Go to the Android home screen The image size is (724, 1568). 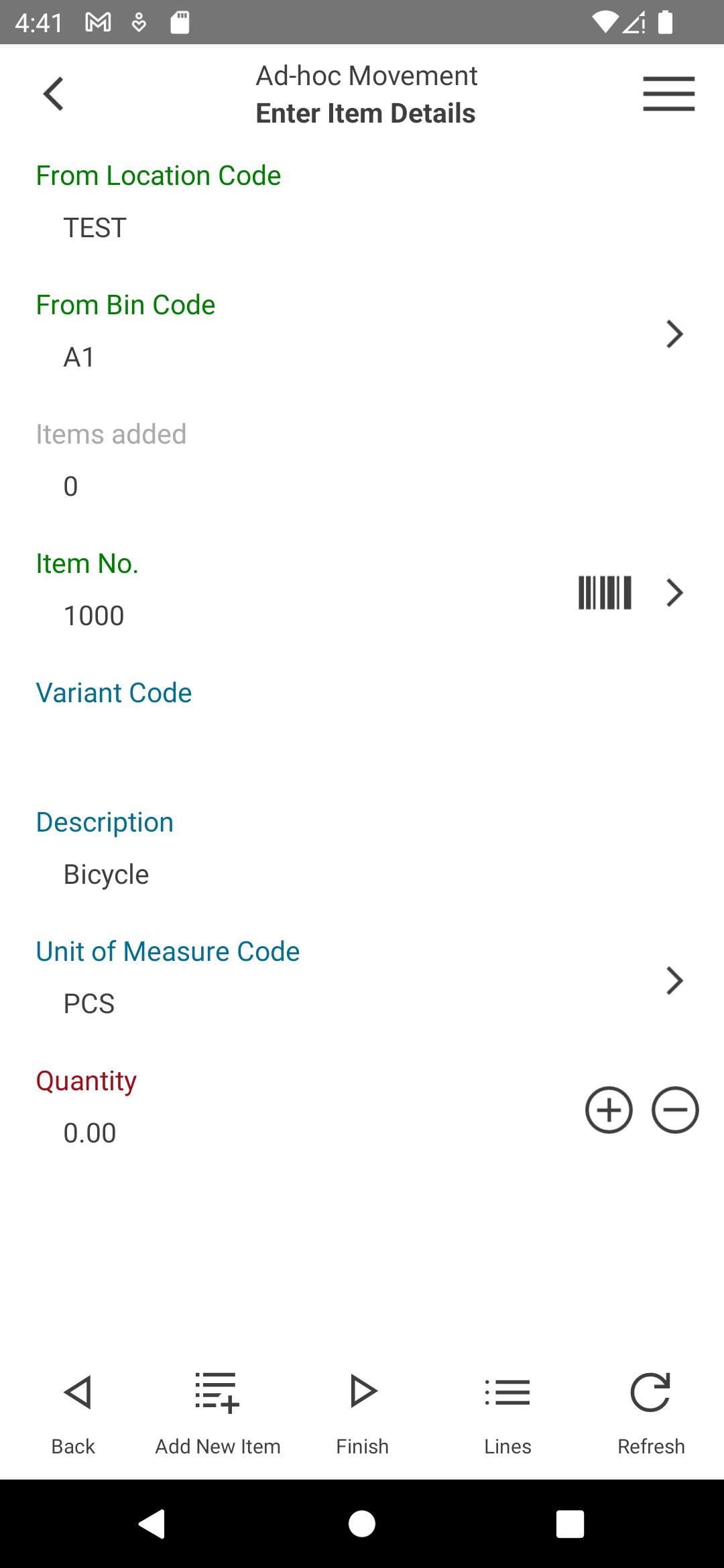pyautogui.click(x=362, y=1524)
